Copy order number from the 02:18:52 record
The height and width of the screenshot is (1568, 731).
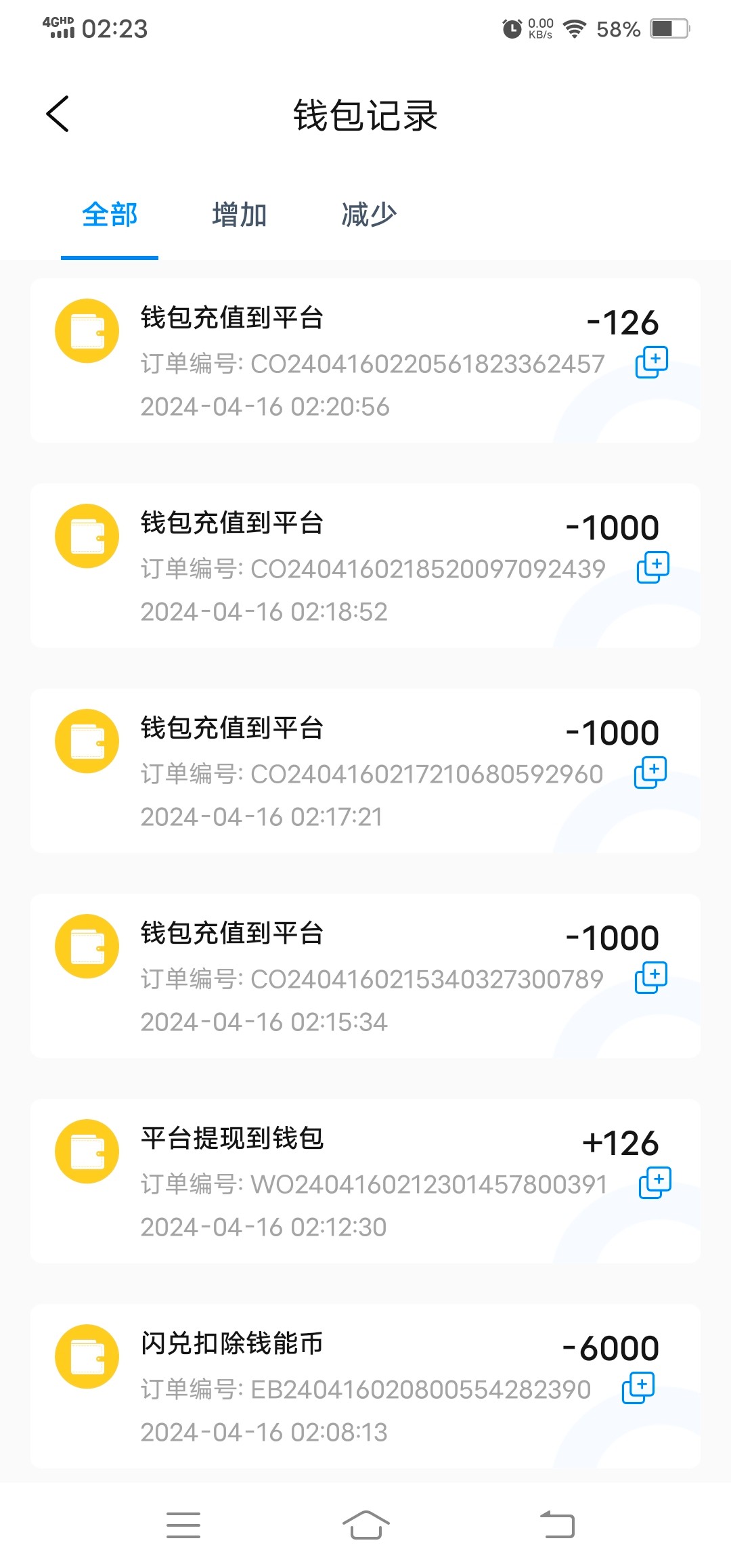point(652,567)
